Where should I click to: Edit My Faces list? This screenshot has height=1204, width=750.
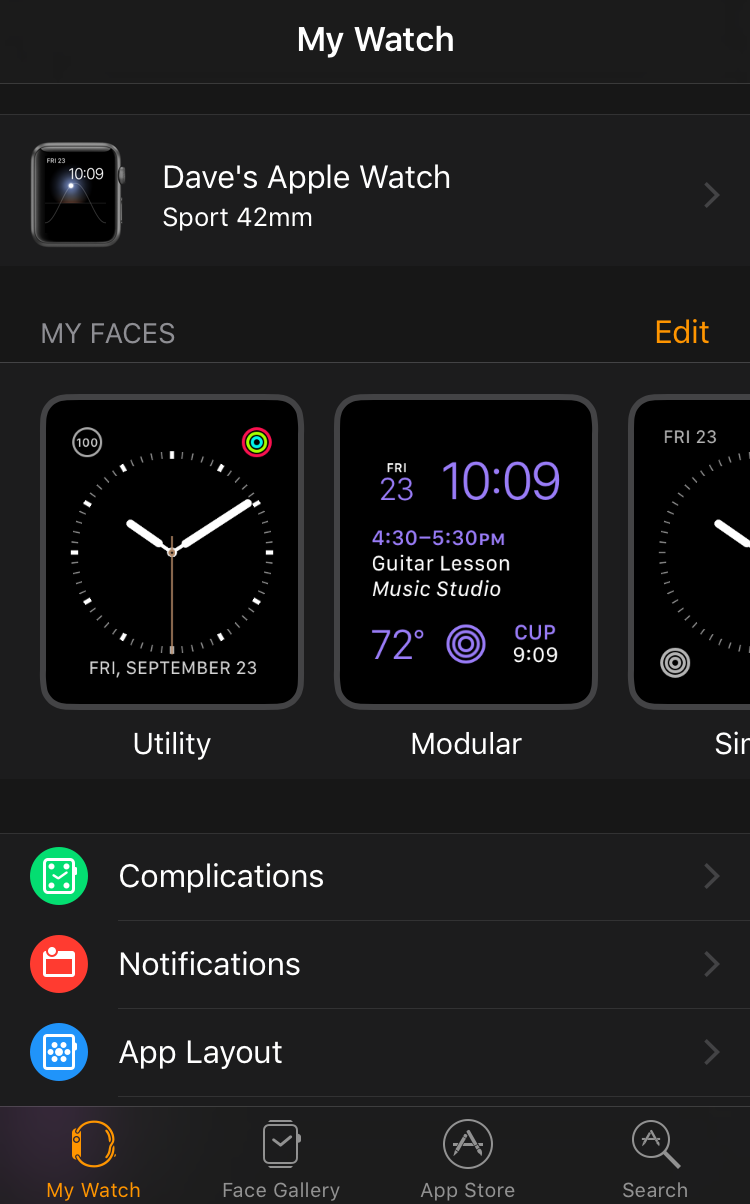682,332
